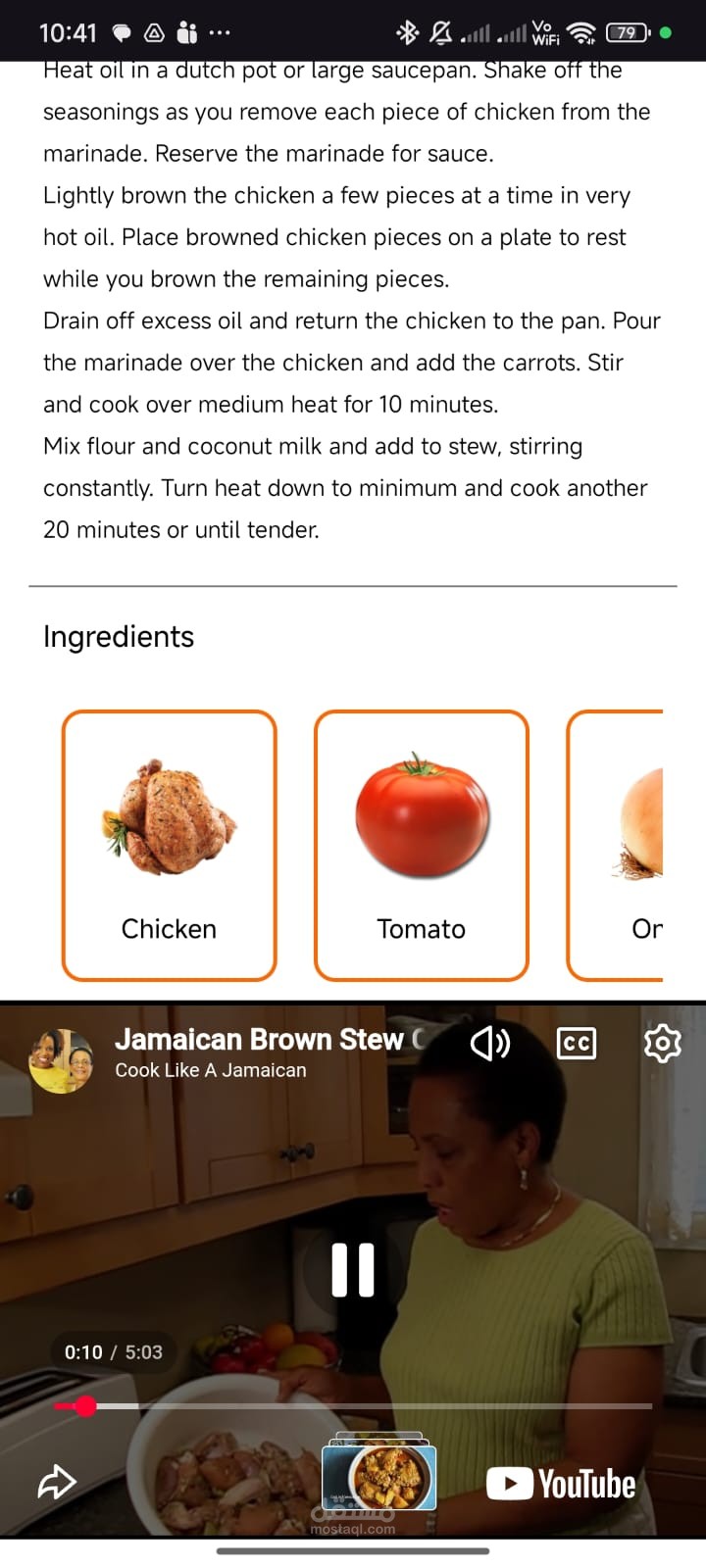Viewport: 706px width, 1568px height.
Task: Share the video
Action: [57, 1482]
